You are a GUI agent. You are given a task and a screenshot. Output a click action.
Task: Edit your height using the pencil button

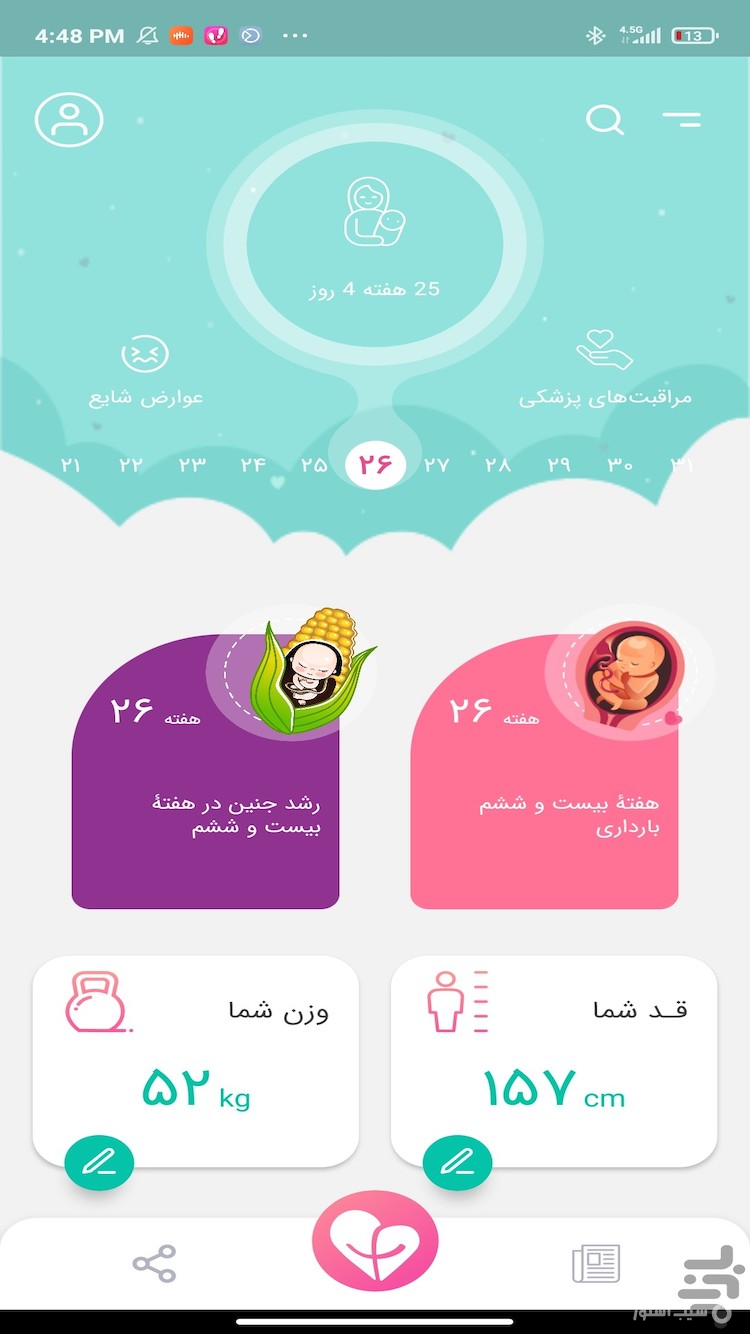tap(457, 1163)
